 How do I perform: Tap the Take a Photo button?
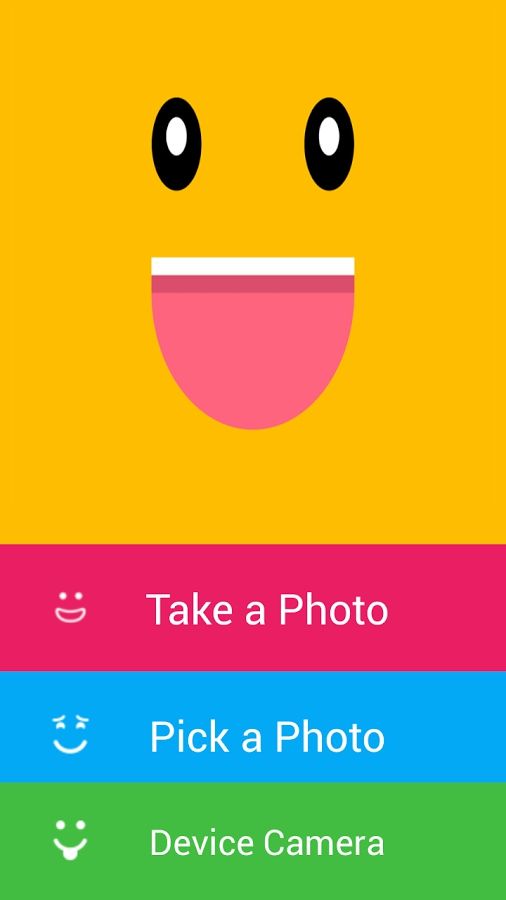[x=253, y=607]
